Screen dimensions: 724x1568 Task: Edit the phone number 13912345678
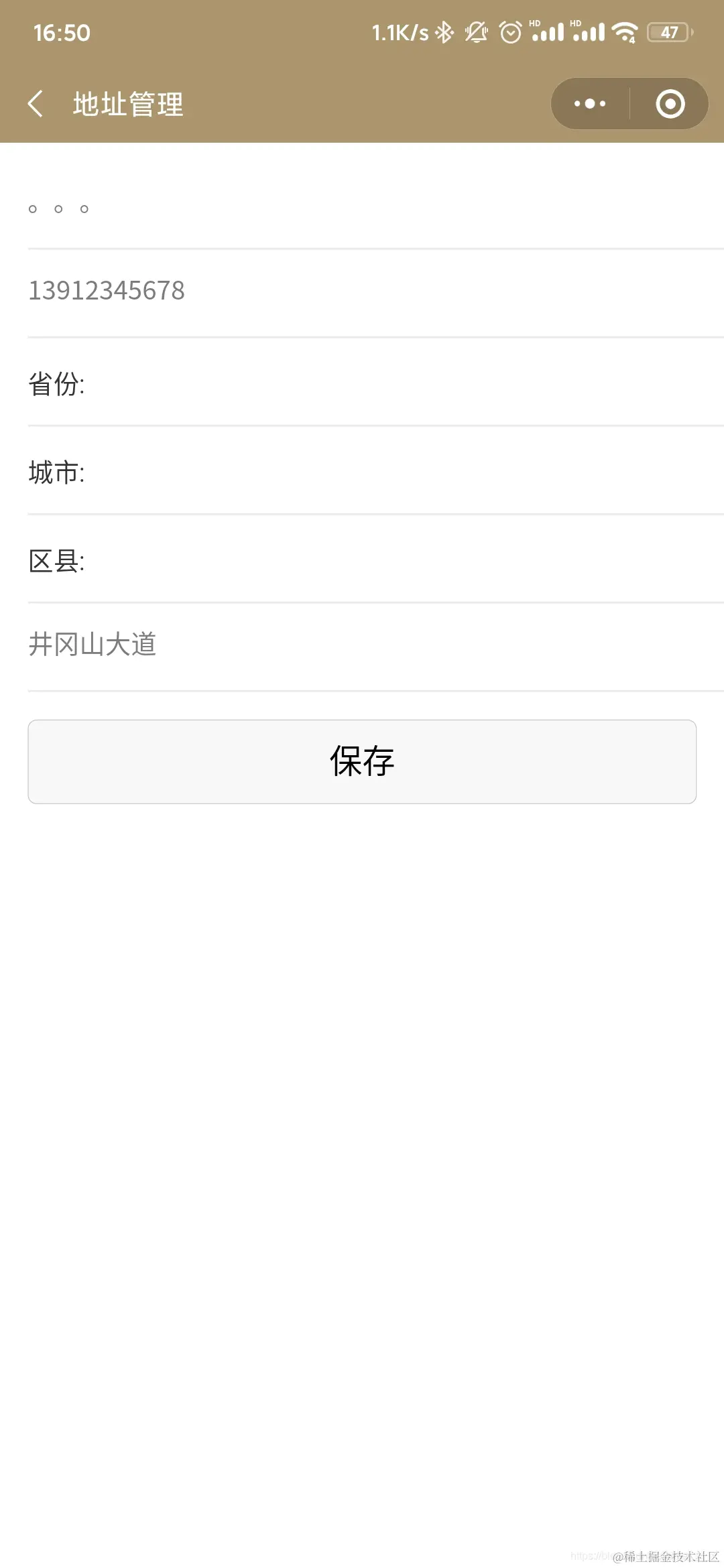coord(362,291)
